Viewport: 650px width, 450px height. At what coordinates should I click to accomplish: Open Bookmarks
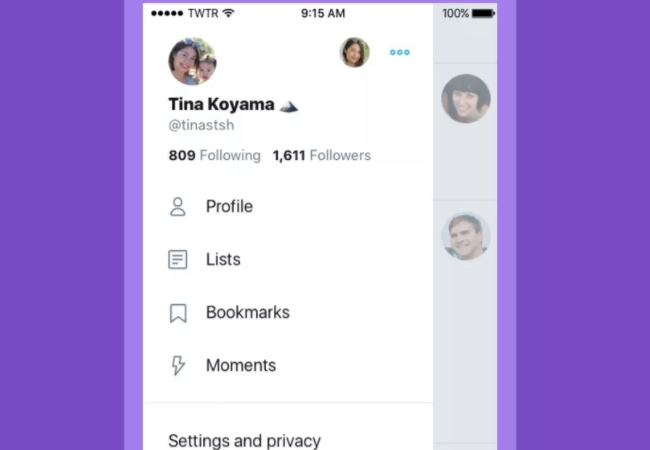[x=246, y=312]
